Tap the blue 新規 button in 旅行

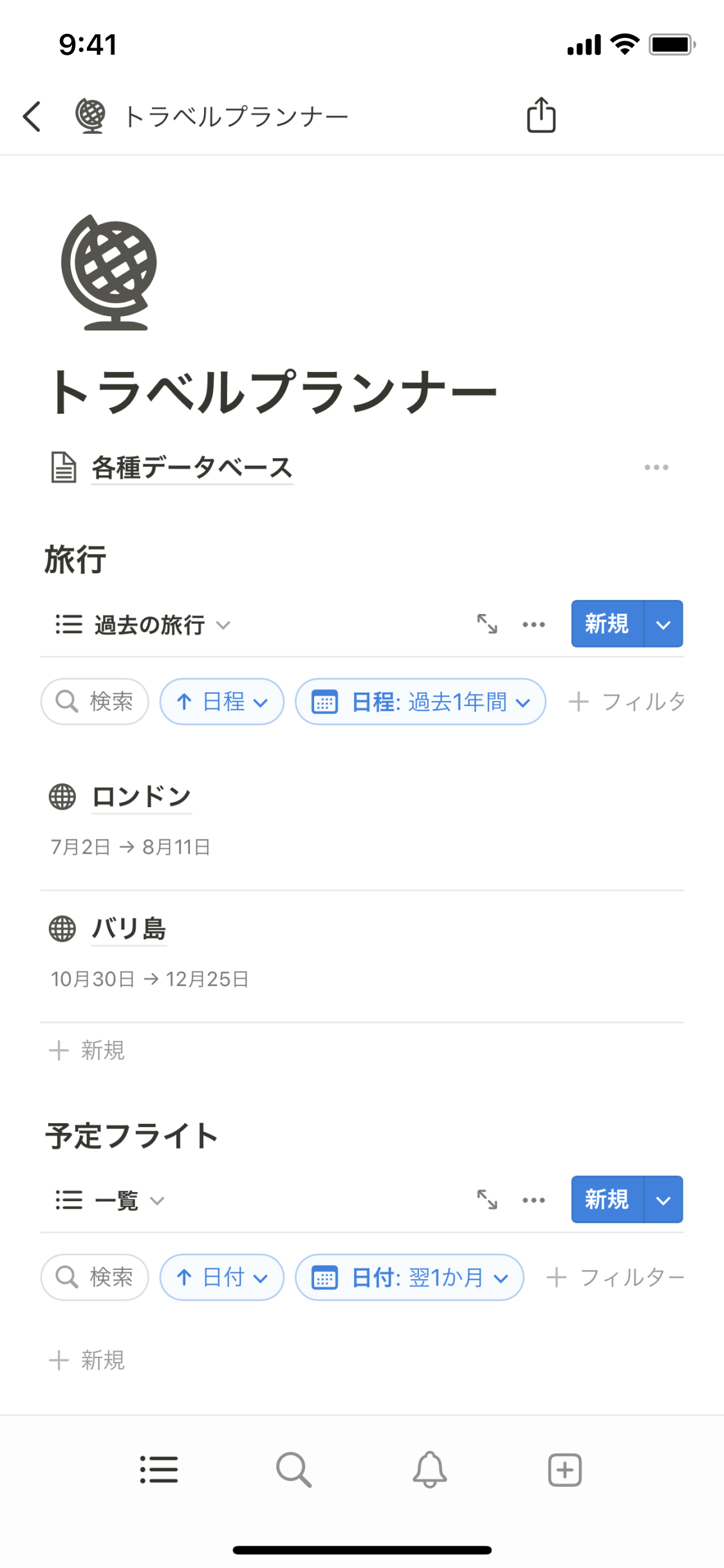pos(606,624)
